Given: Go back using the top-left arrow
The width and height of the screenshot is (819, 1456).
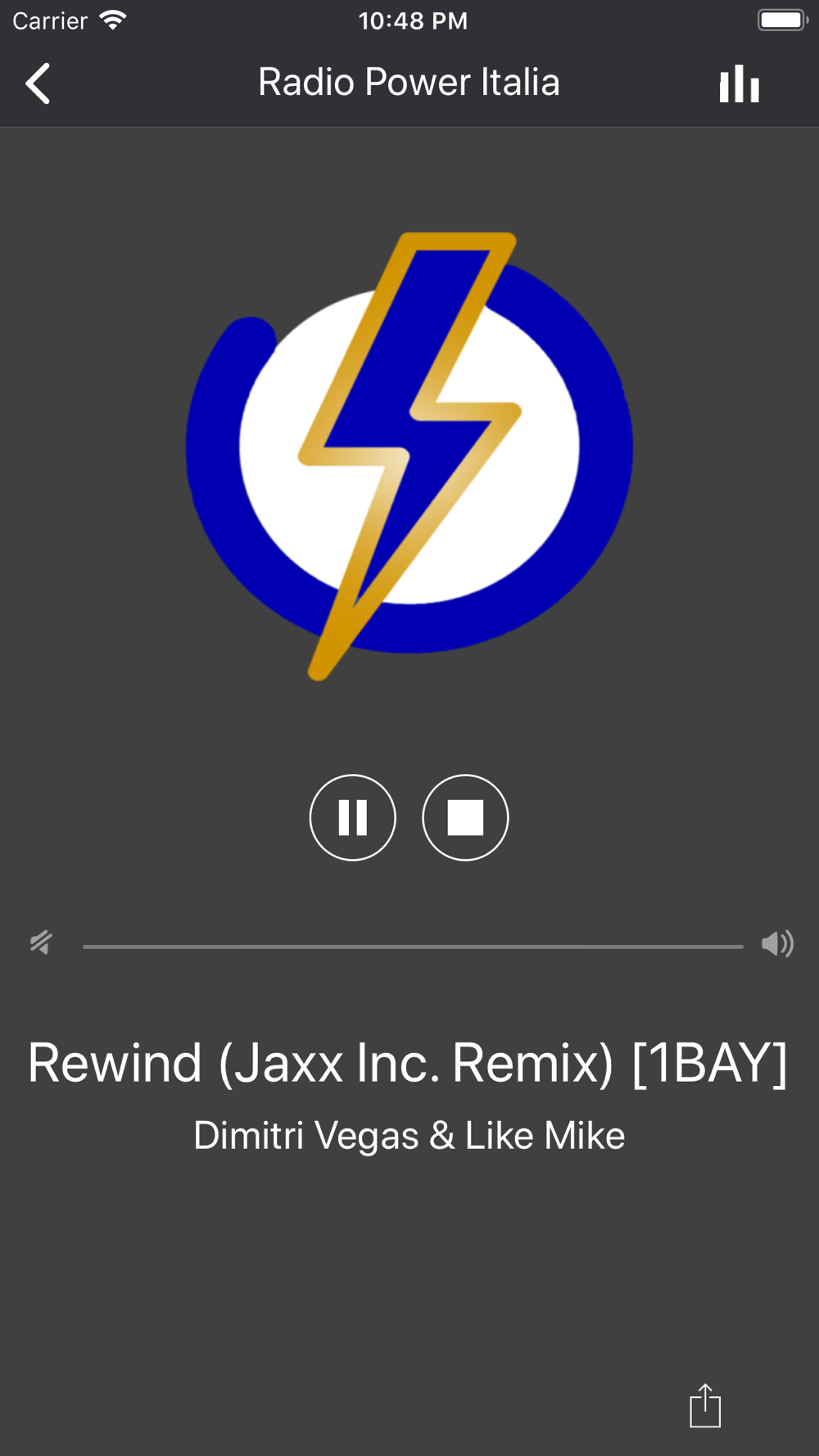Looking at the screenshot, I should [38, 84].
